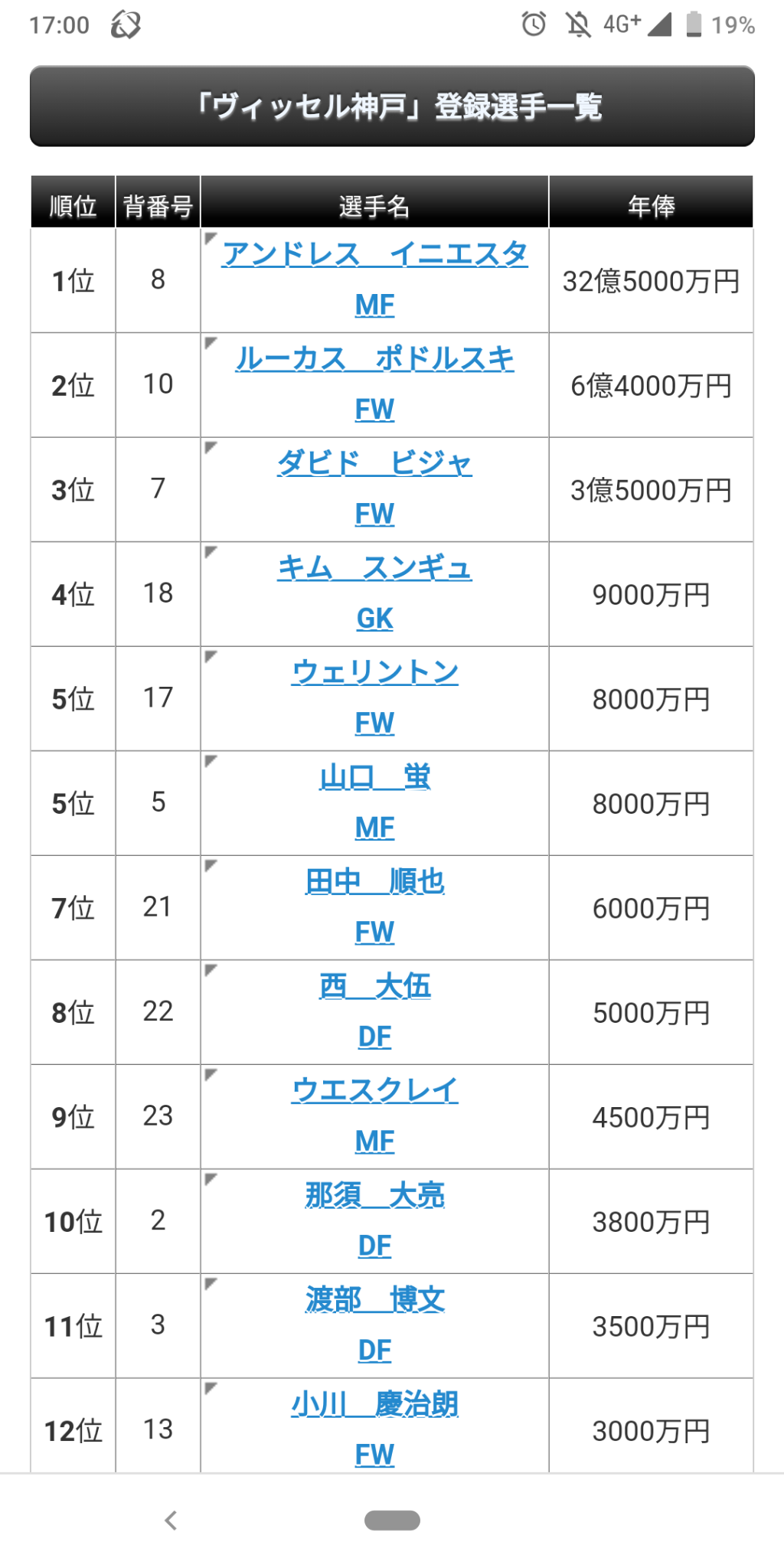Open ルーカス ポドルスキ player page
Image resolution: width=784 pixels, height=1568 pixels.
coord(374,358)
